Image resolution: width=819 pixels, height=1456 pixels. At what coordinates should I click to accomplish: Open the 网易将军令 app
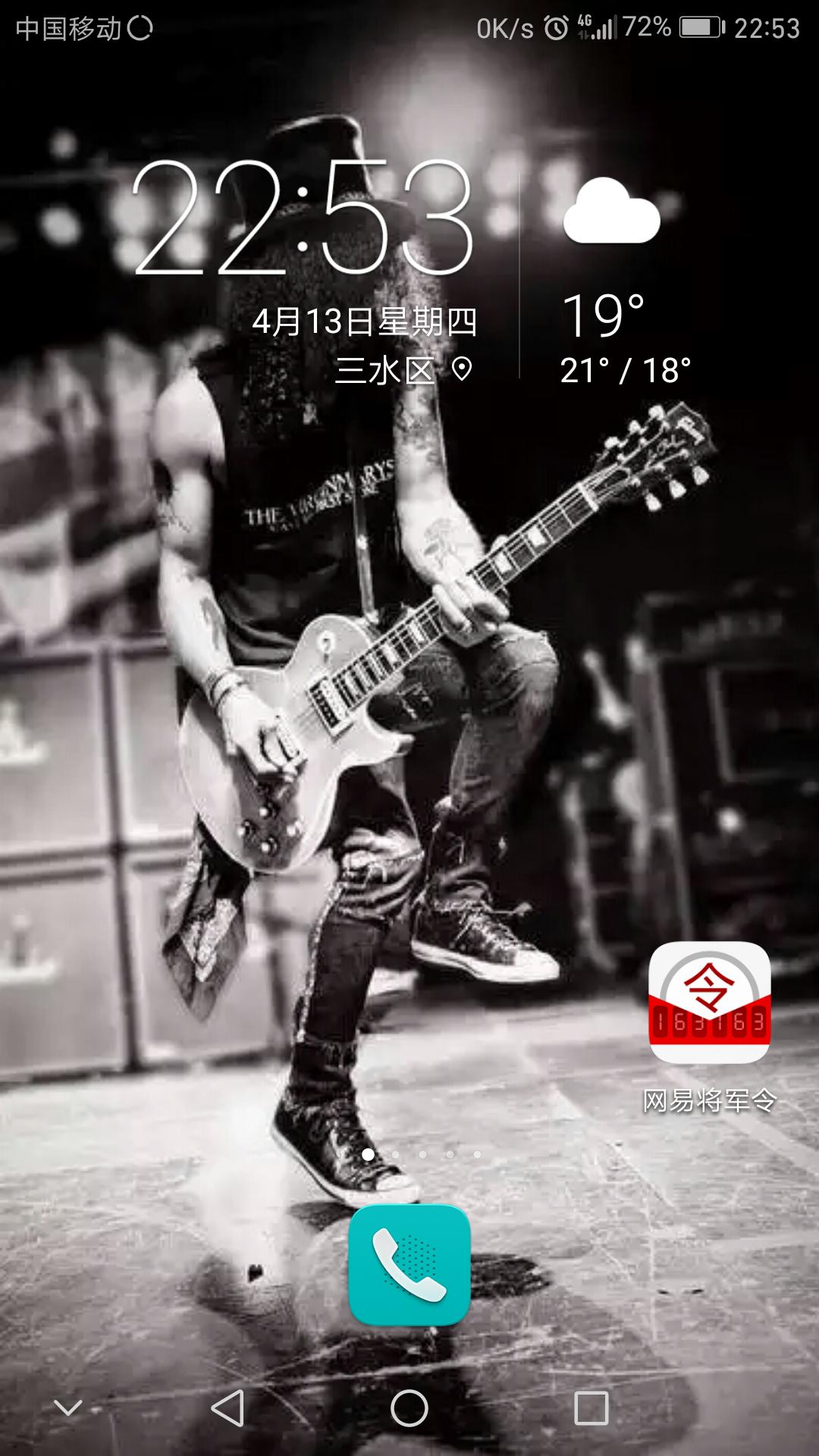coord(709,1003)
